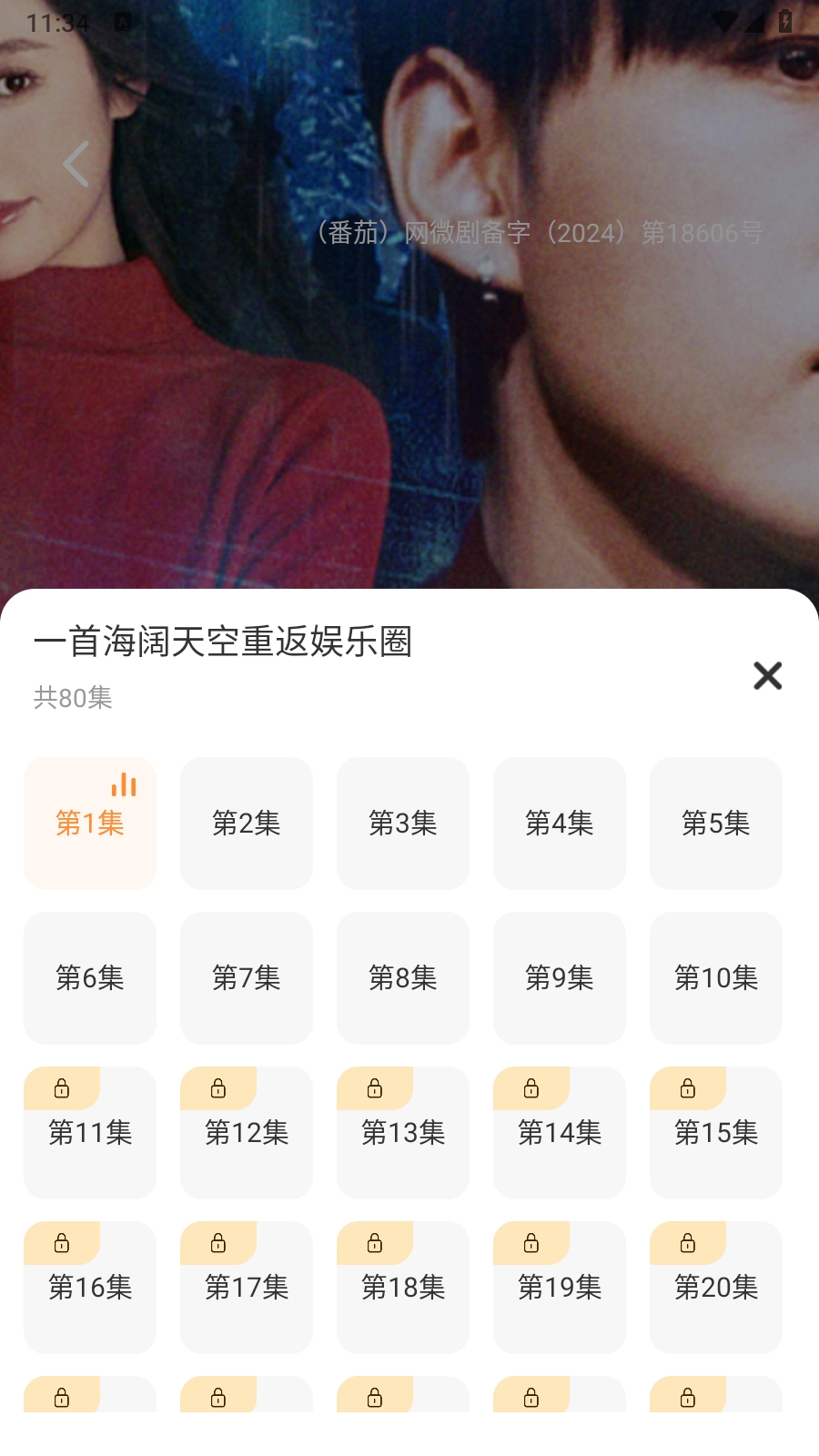
Task: Tap the locked episode 第20集
Action: (715, 1288)
